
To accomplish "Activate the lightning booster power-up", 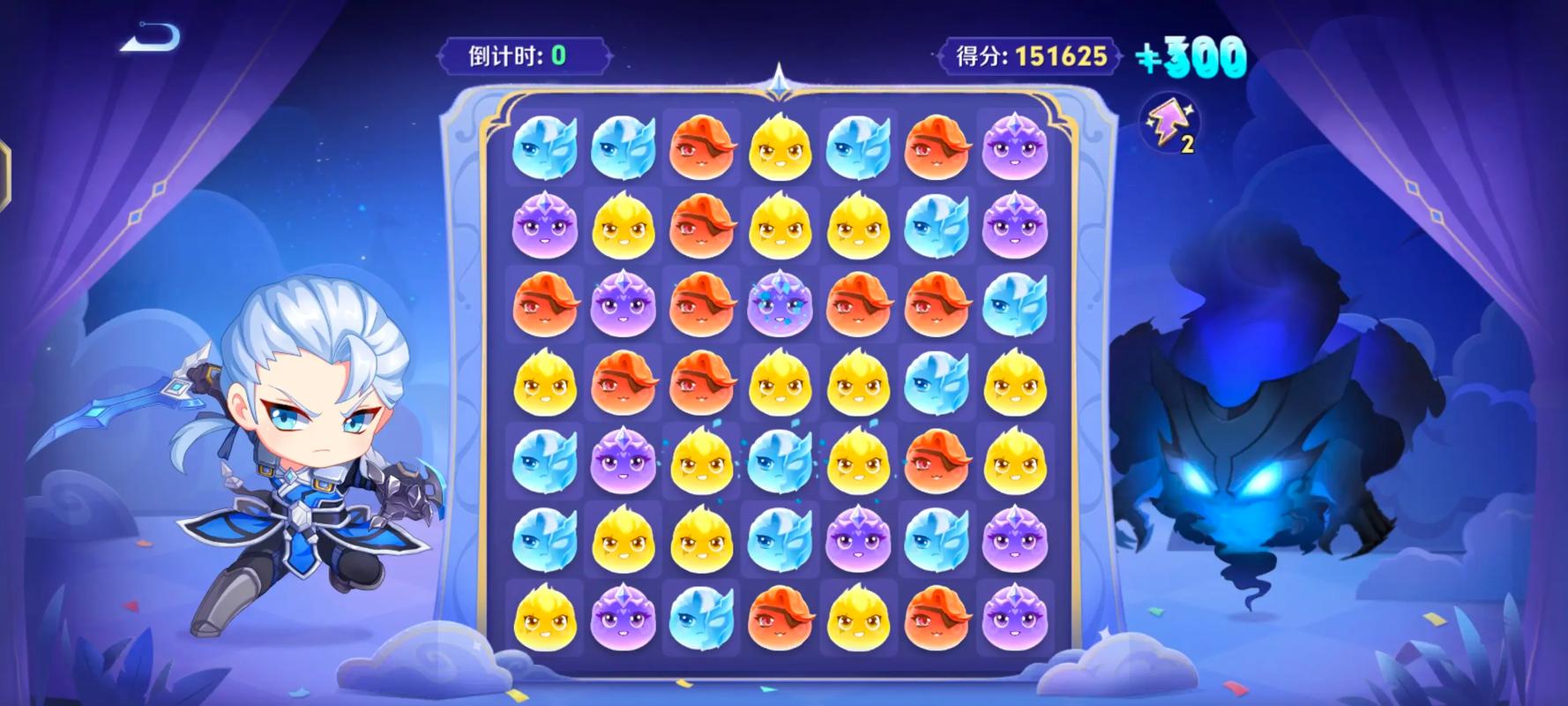I will point(1169,123).
